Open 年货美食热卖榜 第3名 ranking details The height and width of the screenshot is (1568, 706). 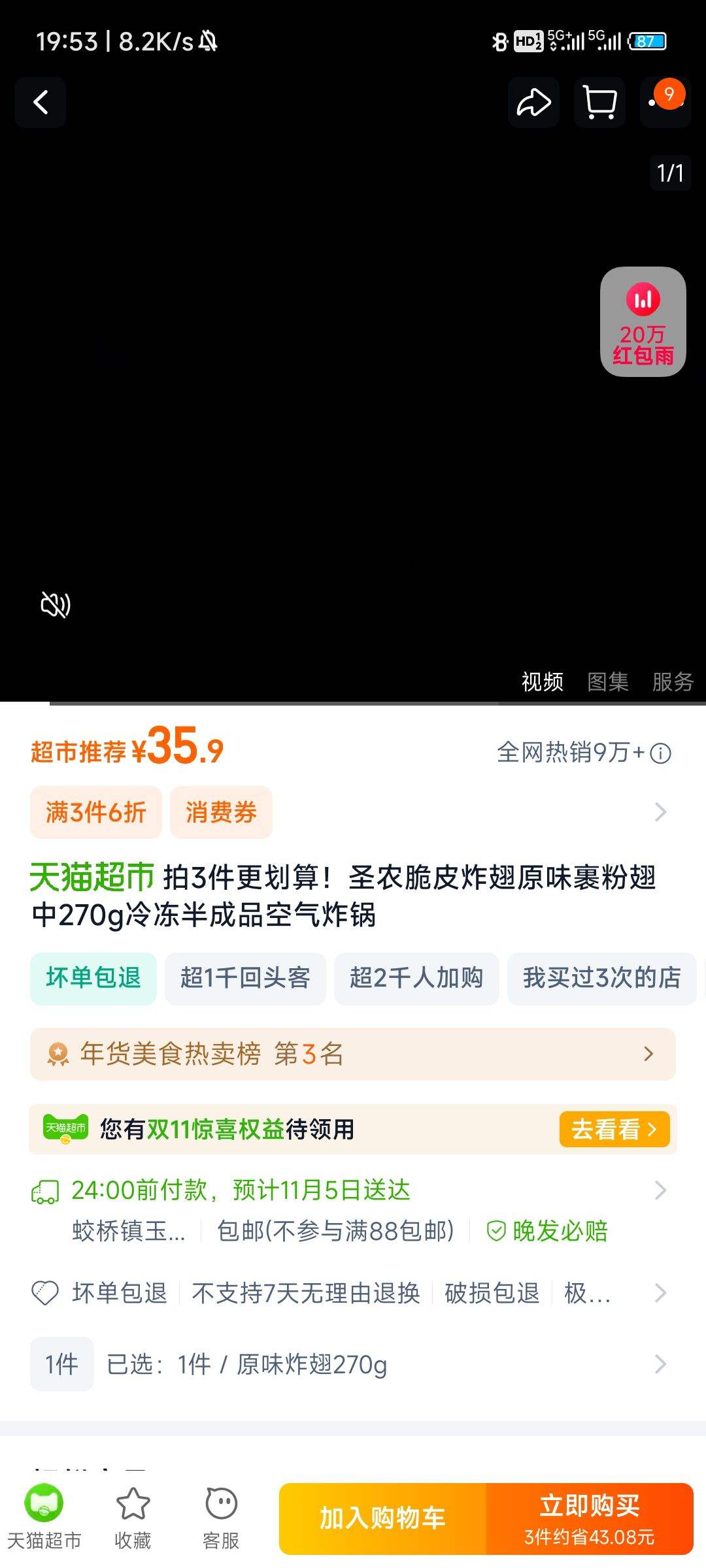click(353, 1054)
